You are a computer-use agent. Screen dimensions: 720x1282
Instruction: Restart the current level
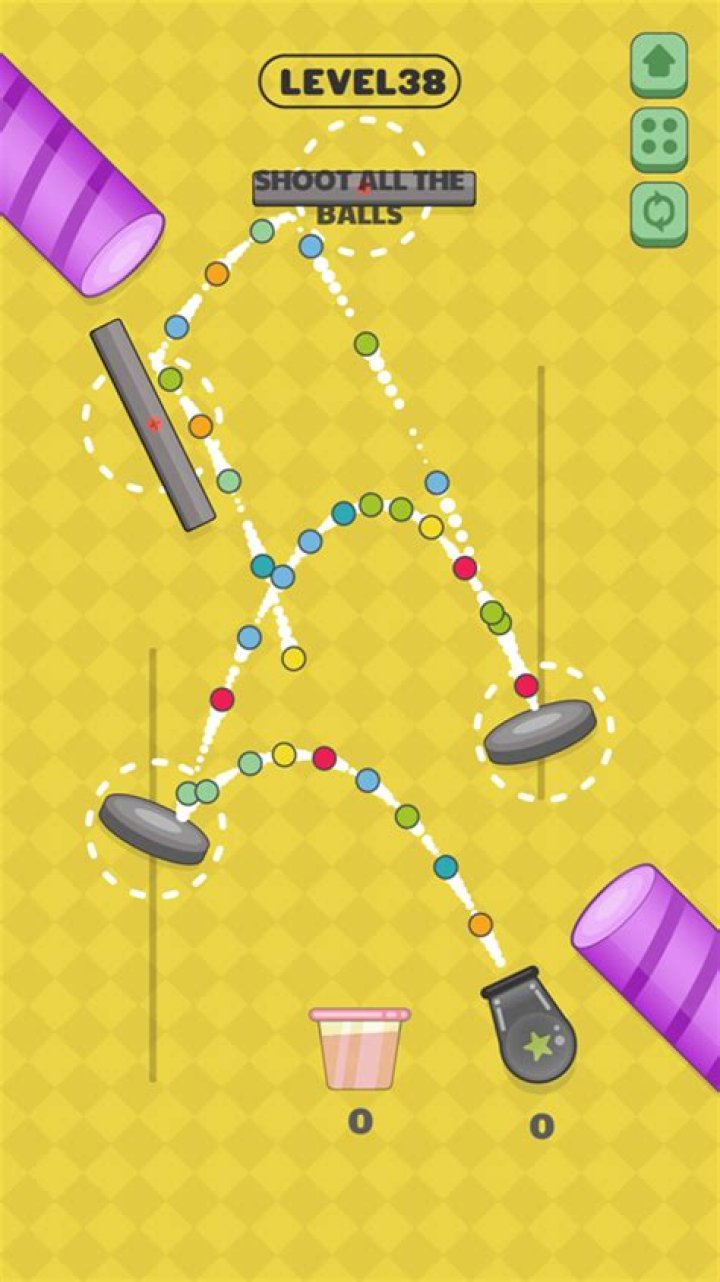pos(658,212)
